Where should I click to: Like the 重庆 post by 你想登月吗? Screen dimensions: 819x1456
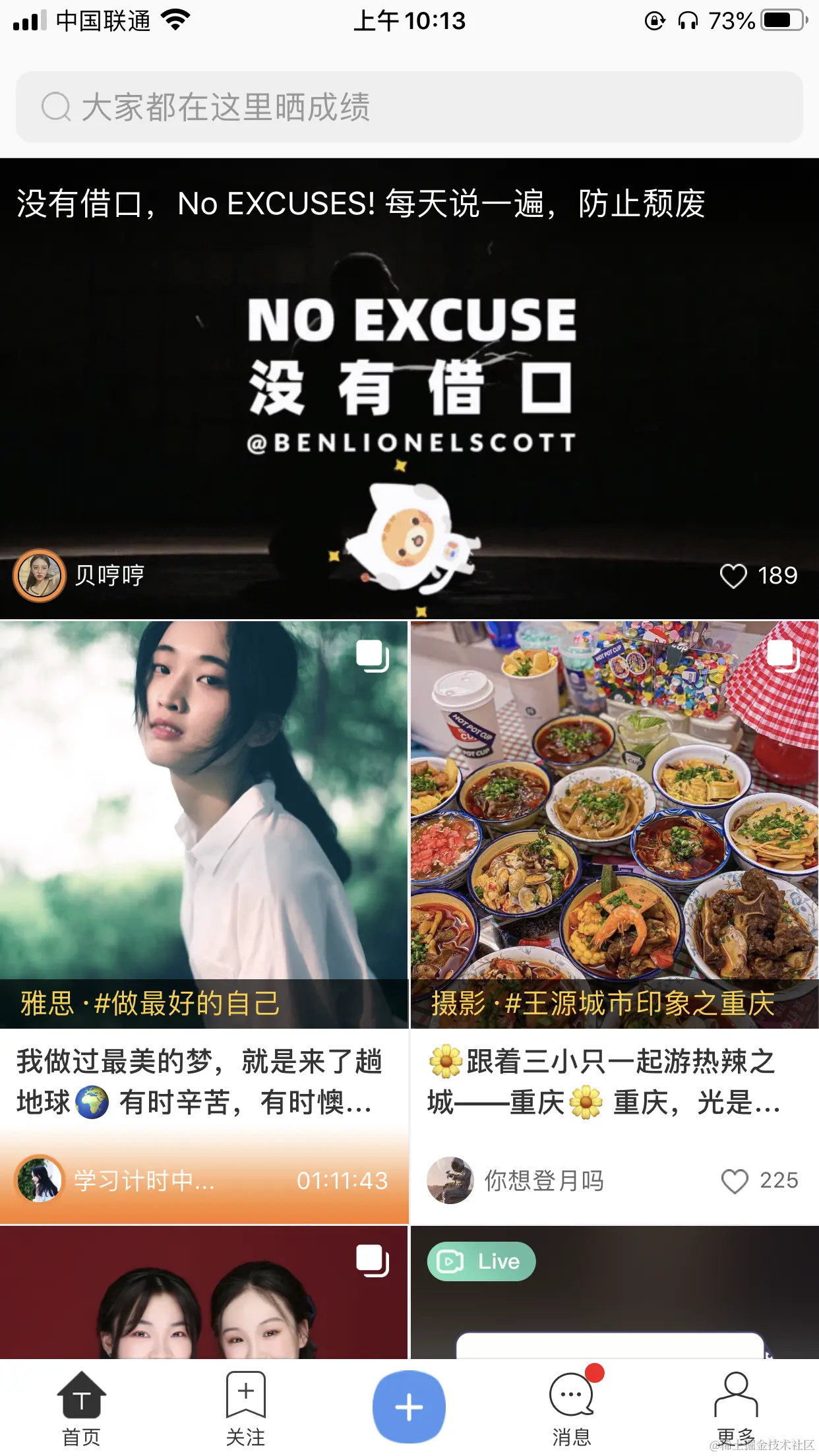click(x=734, y=1181)
